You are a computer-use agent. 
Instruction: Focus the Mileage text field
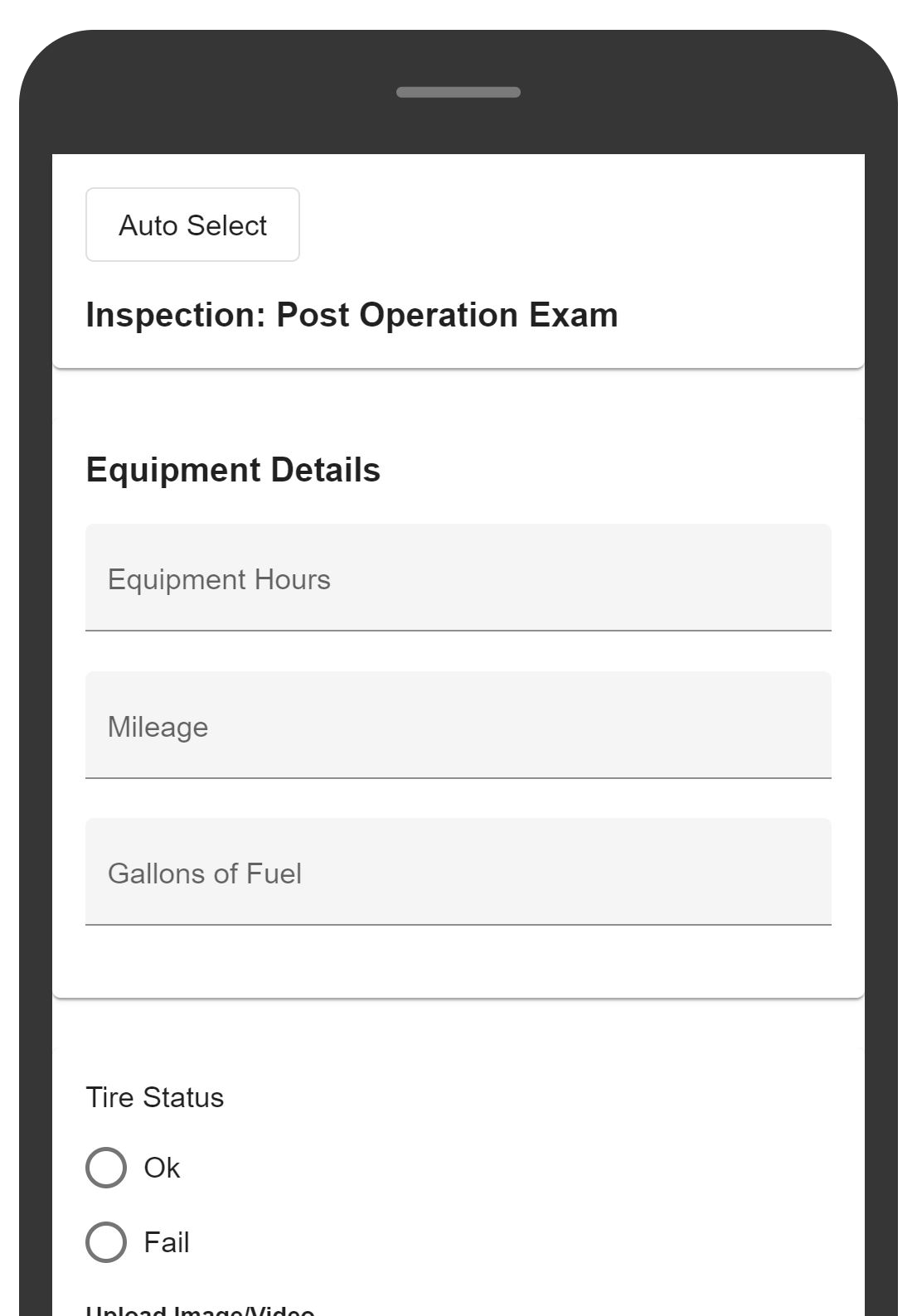click(458, 726)
